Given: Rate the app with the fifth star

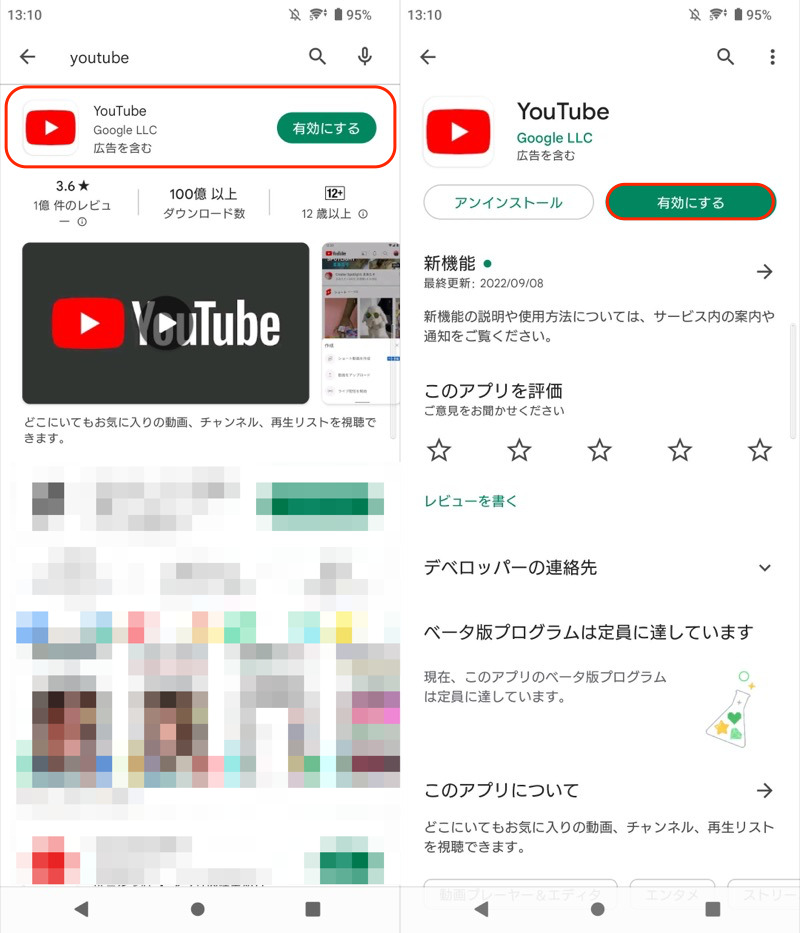Looking at the screenshot, I should coord(760,450).
